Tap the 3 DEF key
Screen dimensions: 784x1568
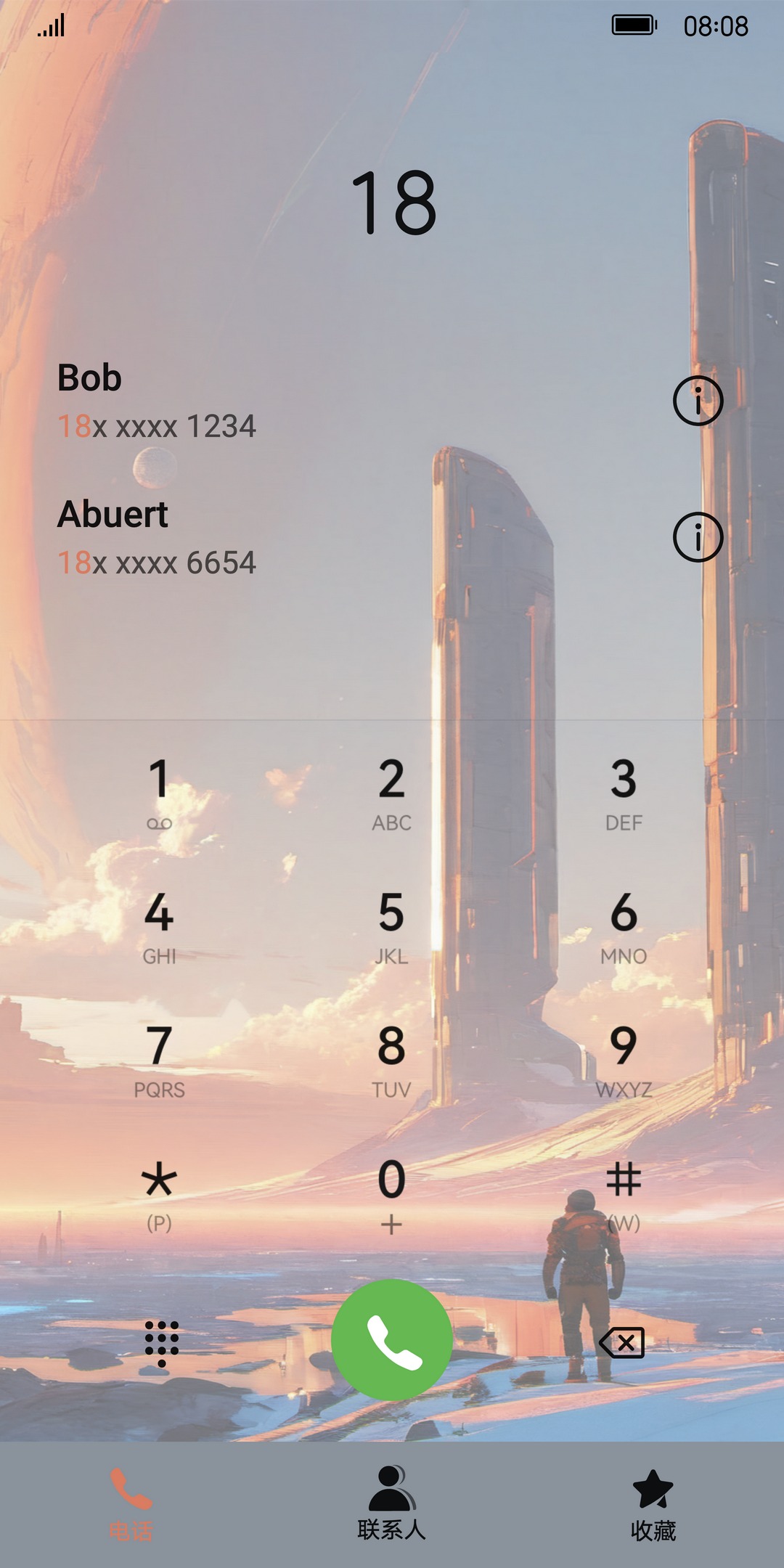point(624,793)
